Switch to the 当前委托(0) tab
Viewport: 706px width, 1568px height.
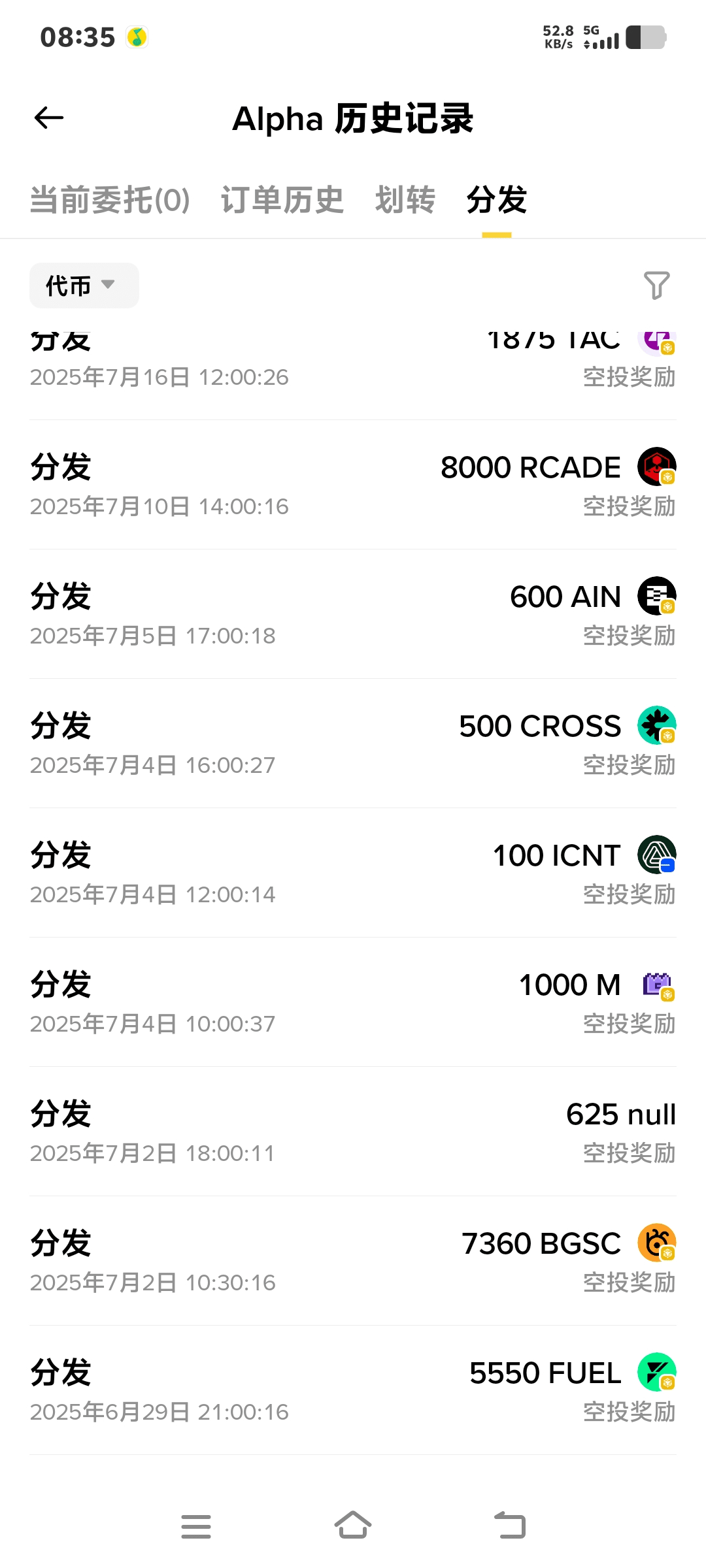[x=110, y=200]
